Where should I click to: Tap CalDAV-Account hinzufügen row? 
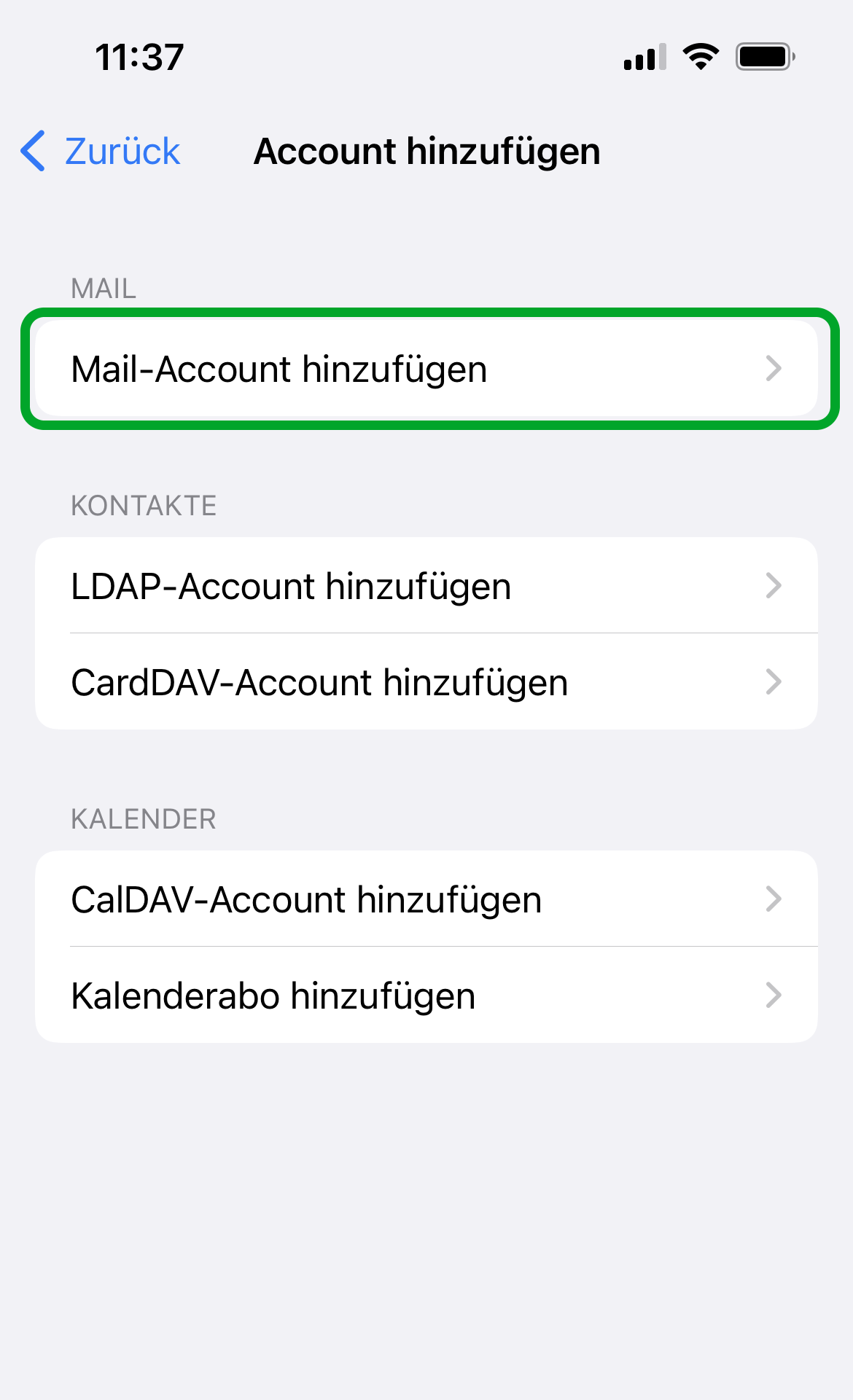pos(426,899)
